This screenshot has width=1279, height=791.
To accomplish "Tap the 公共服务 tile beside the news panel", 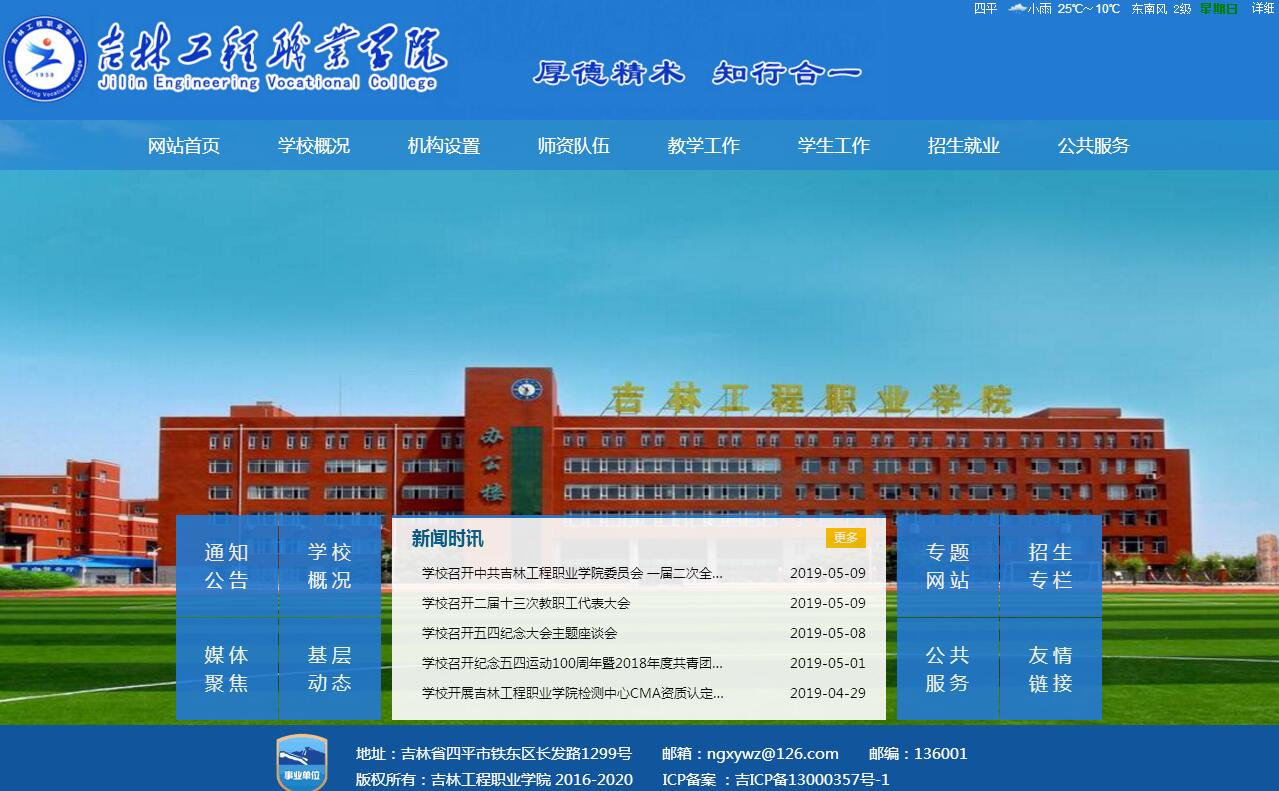I will point(948,669).
